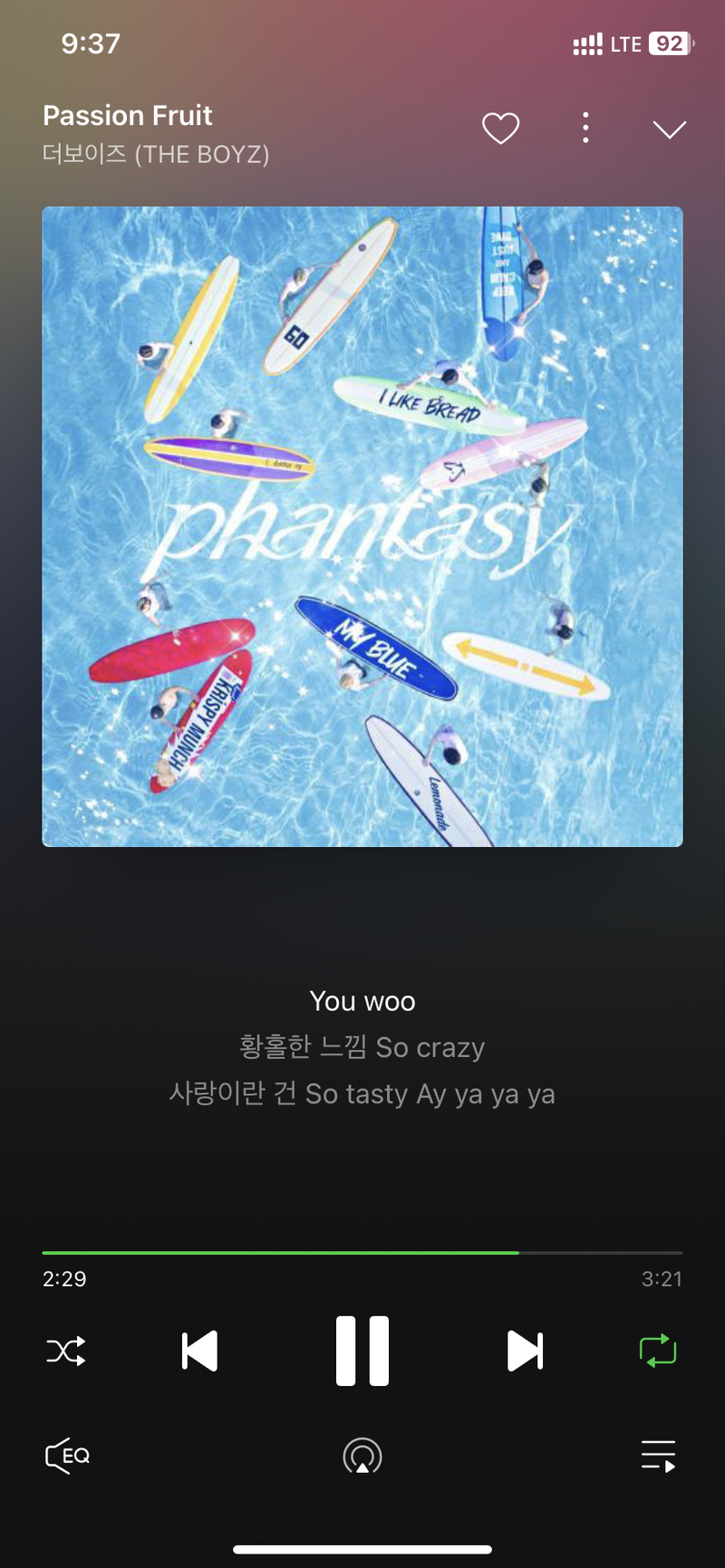Open the EQ sound settings
Viewport: 725px width, 1568px height.
click(x=68, y=1456)
